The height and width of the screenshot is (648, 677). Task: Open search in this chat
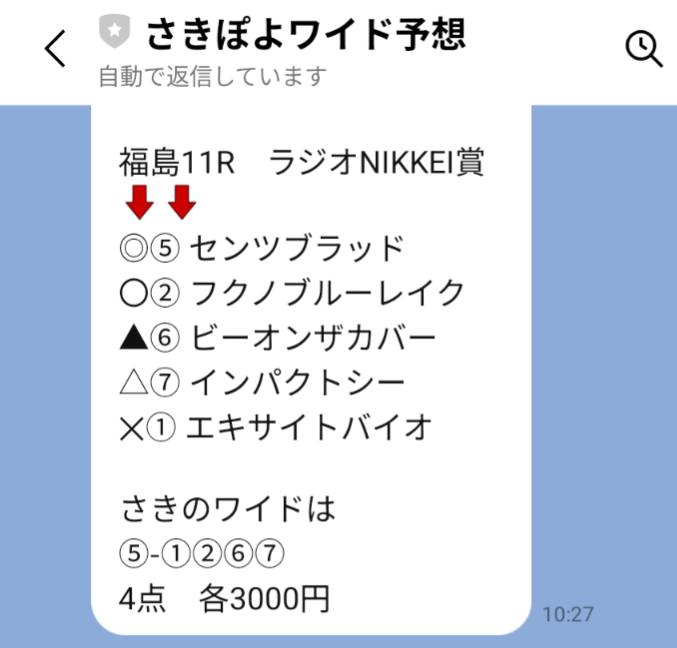(643, 48)
